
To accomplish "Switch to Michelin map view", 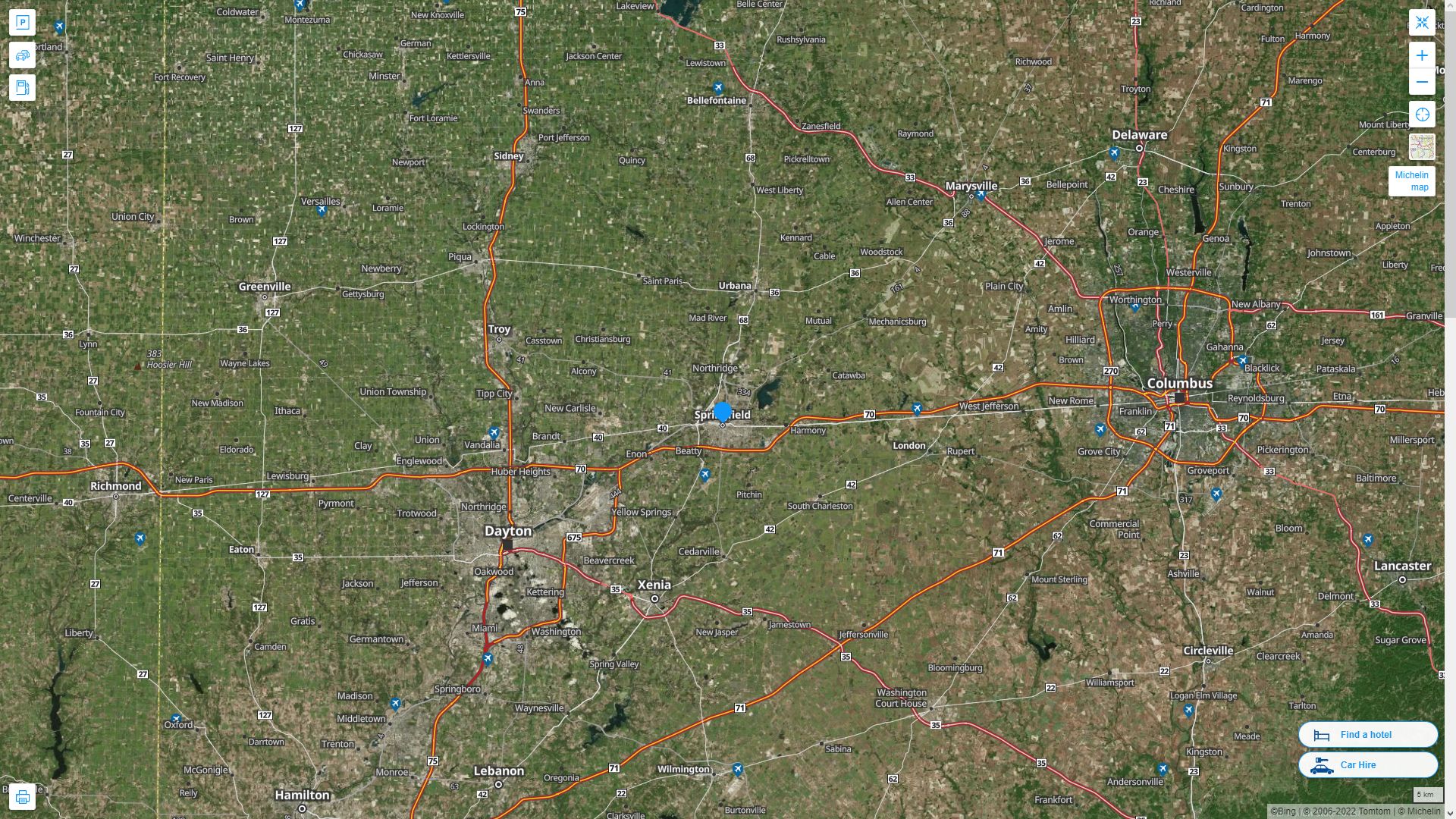I will [x=1411, y=181].
